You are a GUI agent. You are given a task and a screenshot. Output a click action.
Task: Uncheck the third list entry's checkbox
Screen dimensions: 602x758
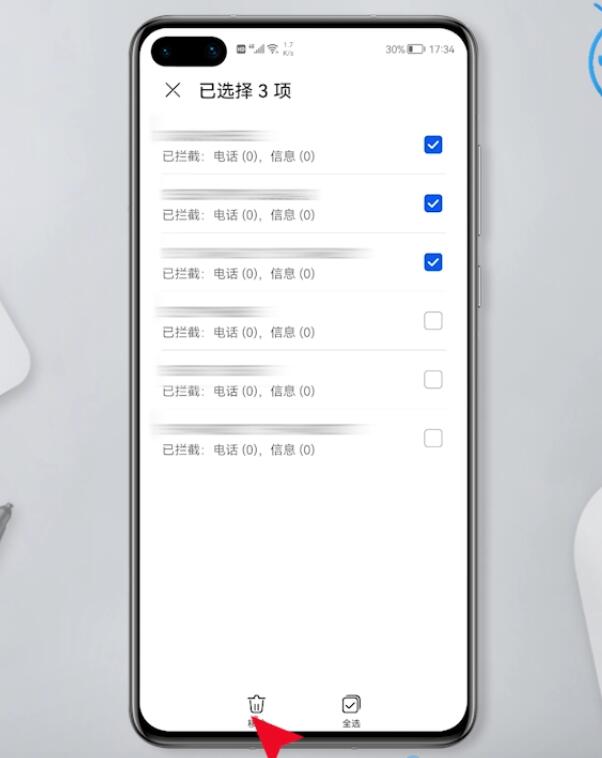coord(433,262)
